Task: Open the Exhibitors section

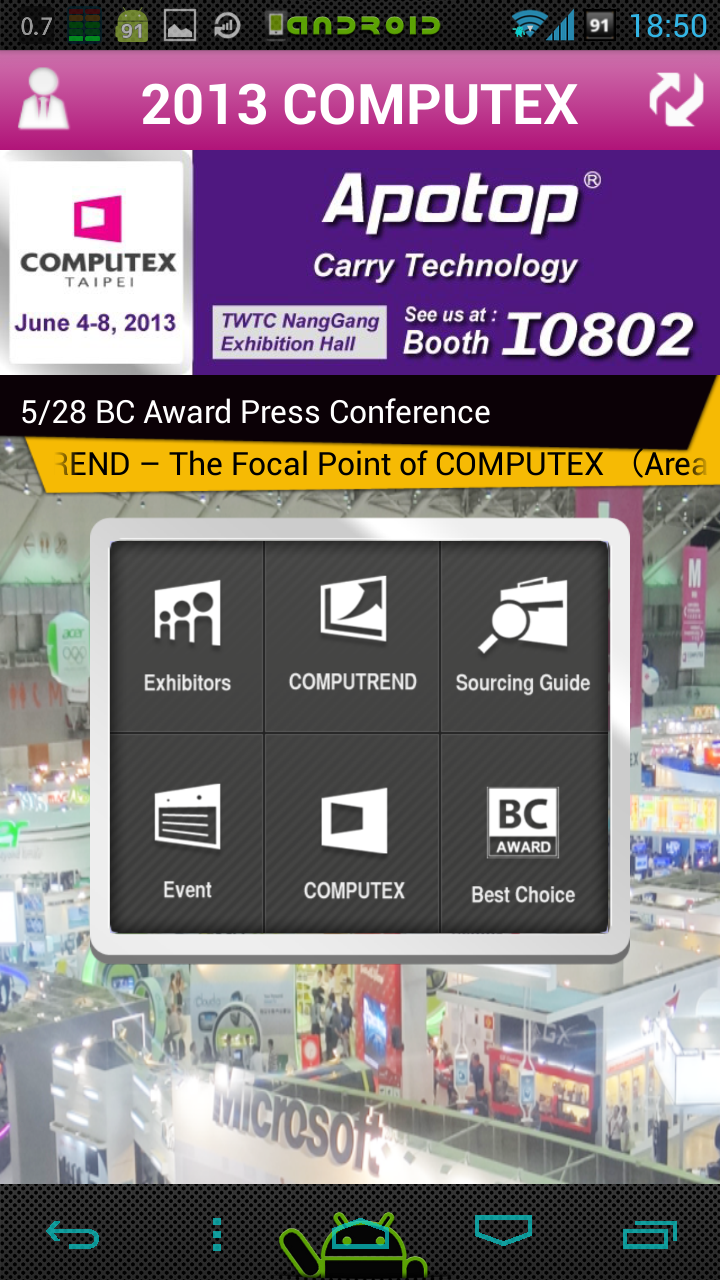Action: point(187,638)
